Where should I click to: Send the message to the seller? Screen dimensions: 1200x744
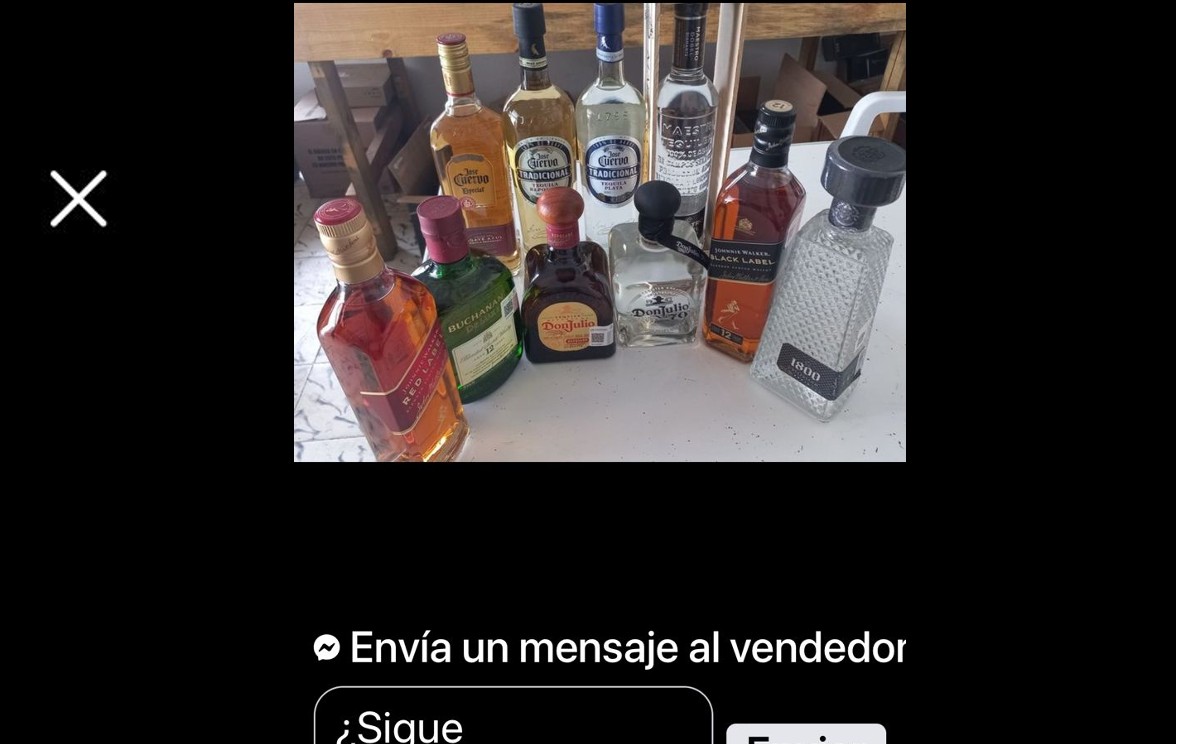805,735
